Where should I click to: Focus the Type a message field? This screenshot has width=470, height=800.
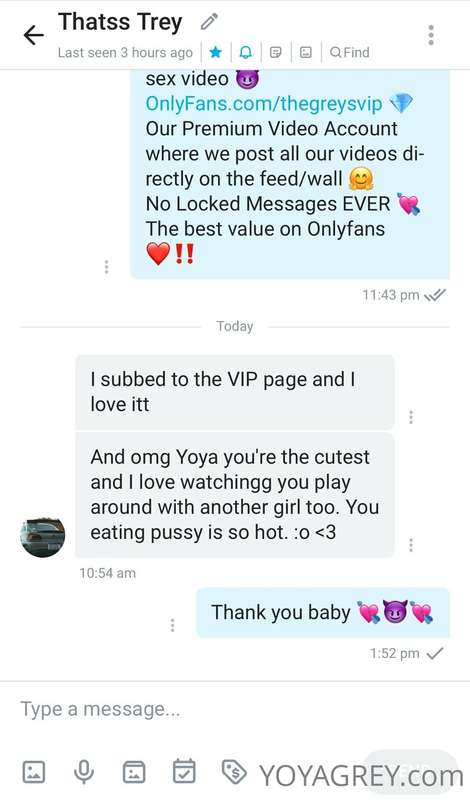point(235,709)
